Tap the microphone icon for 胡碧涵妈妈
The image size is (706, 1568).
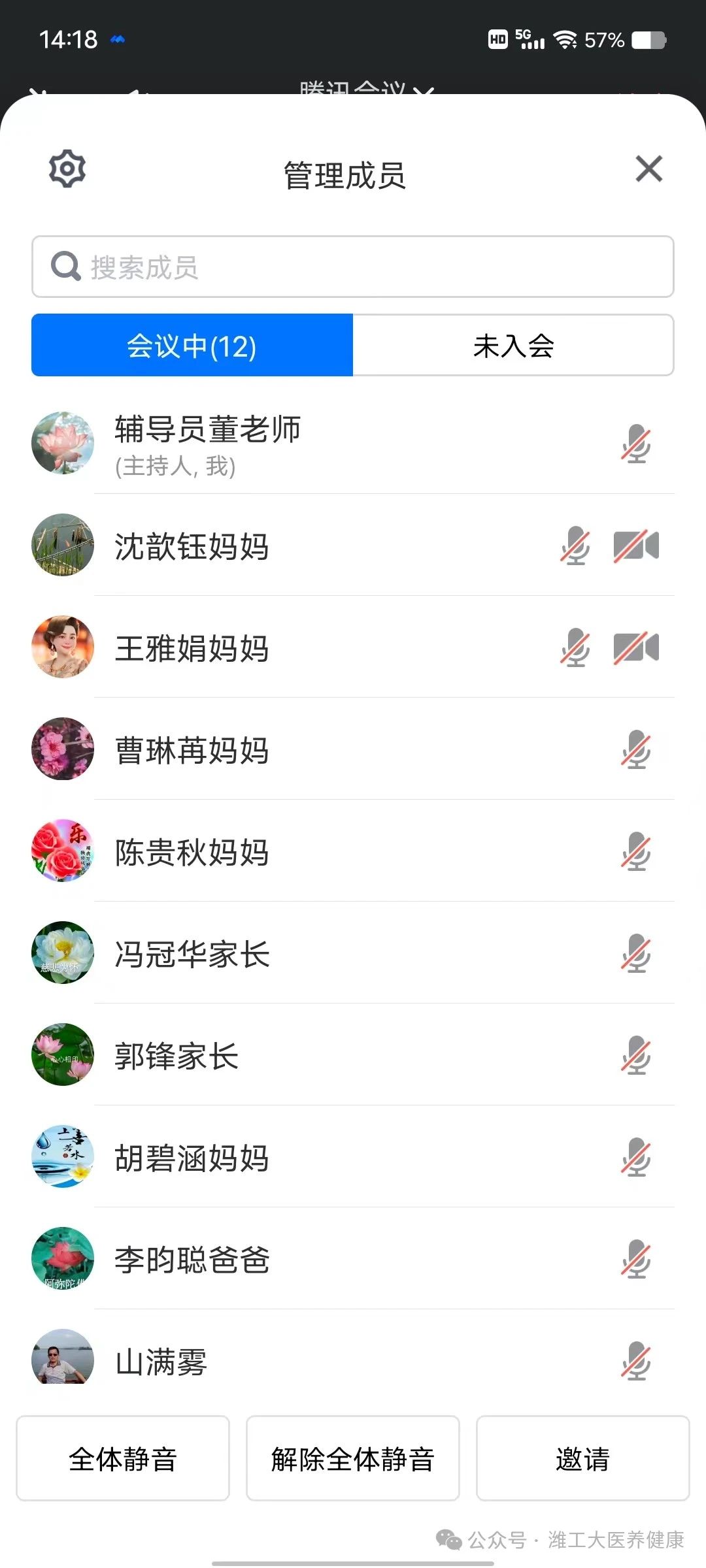[636, 1158]
